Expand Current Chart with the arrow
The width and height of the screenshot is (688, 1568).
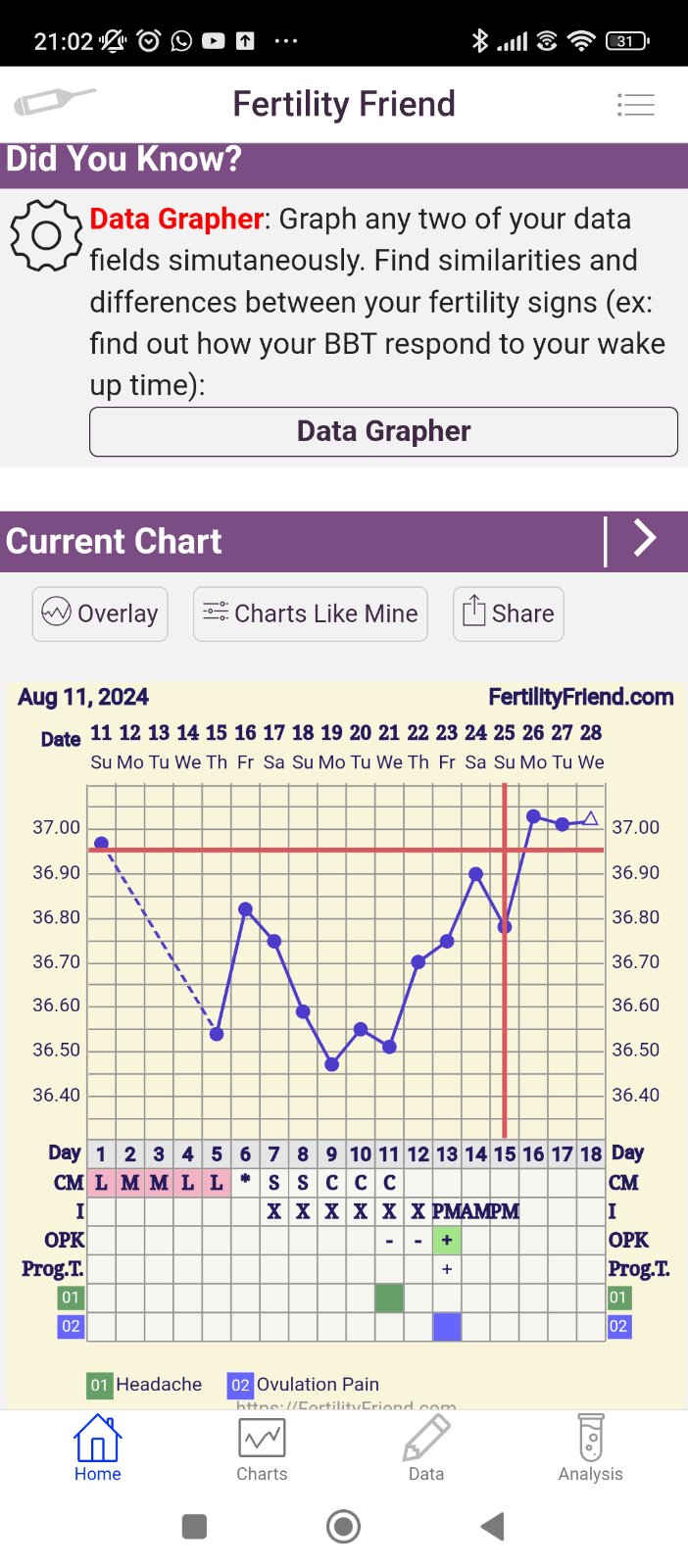pyautogui.click(x=644, y=539)
